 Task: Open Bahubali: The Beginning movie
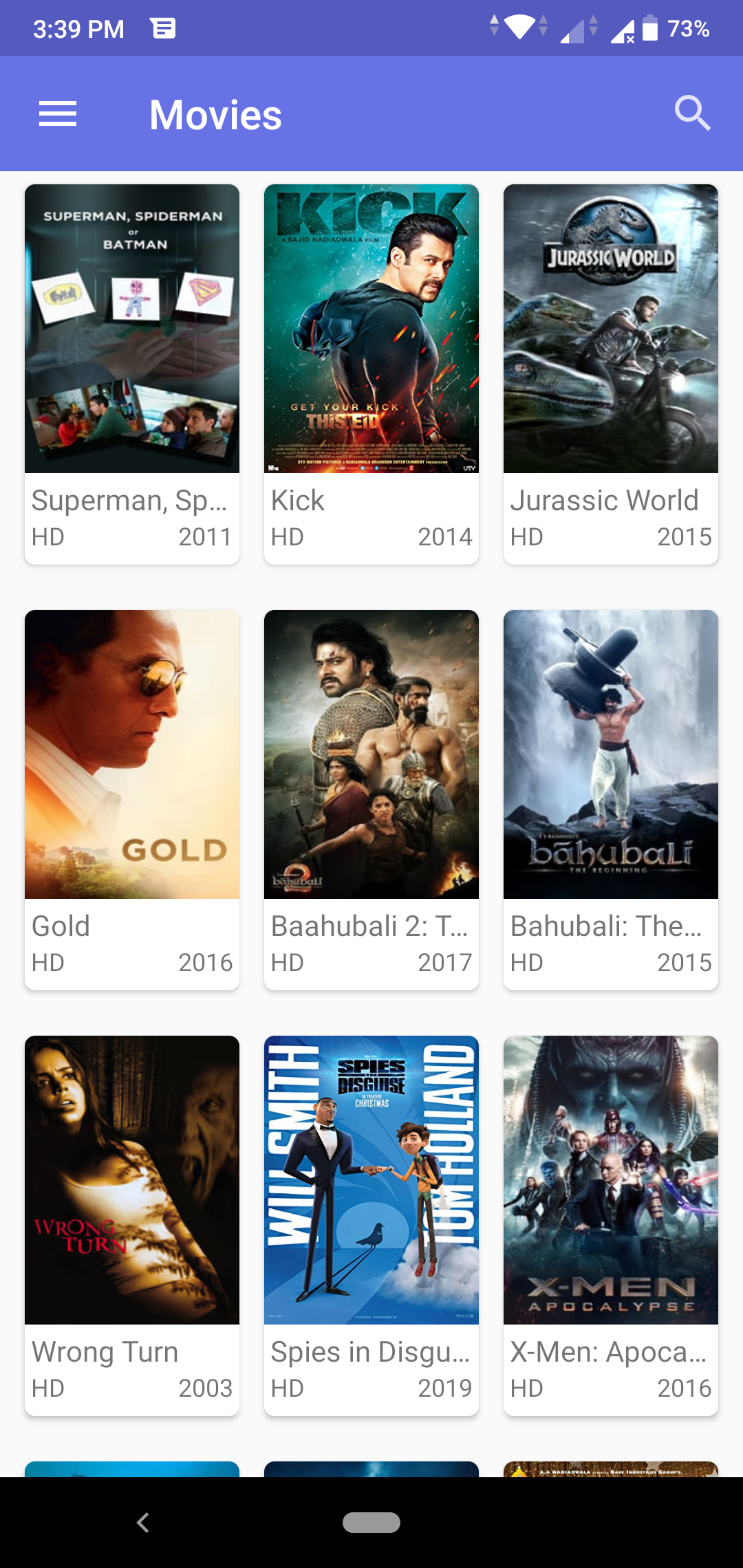[x=611, y=800]
